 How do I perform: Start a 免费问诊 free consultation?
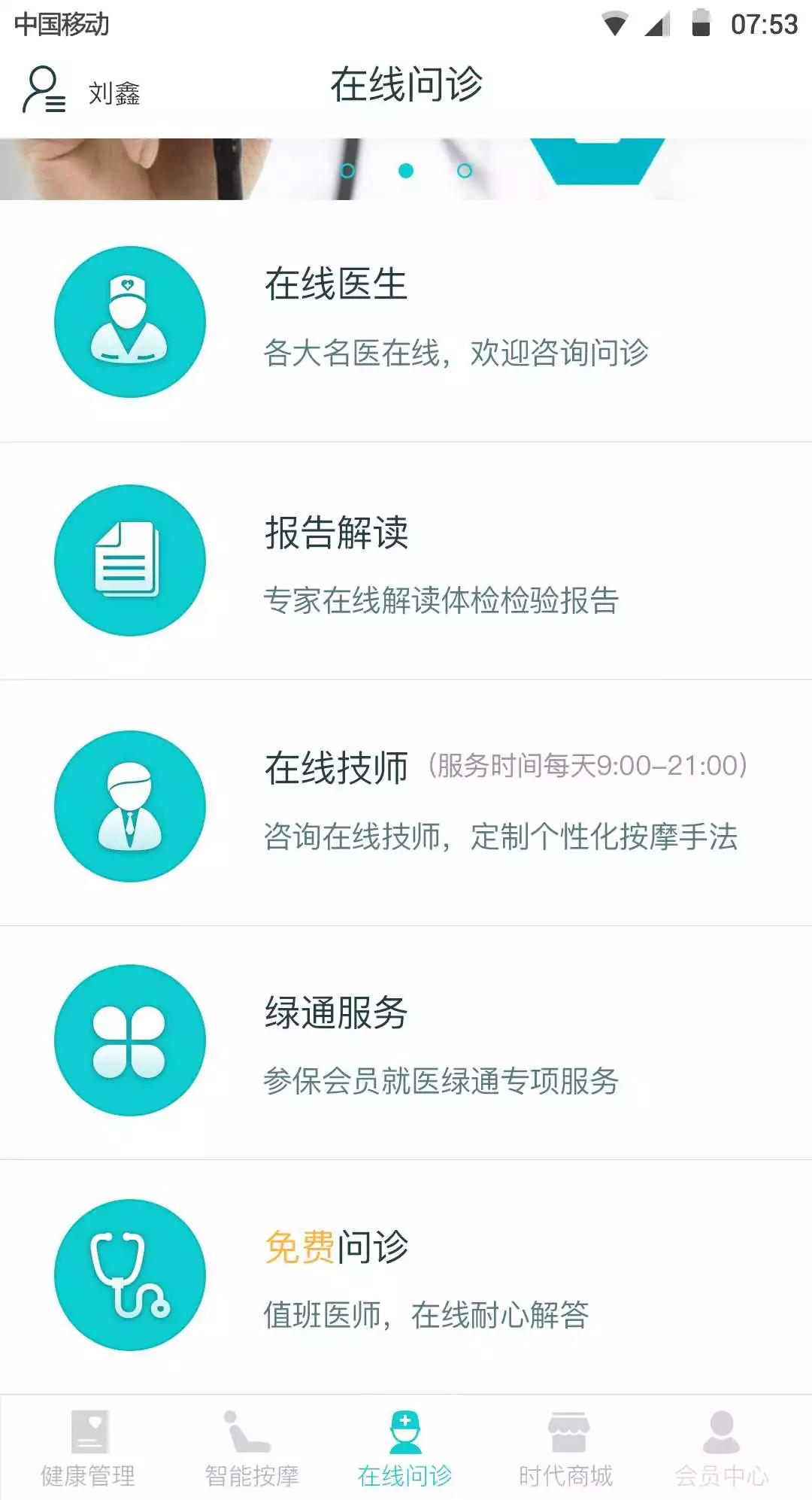[406, 1277]
